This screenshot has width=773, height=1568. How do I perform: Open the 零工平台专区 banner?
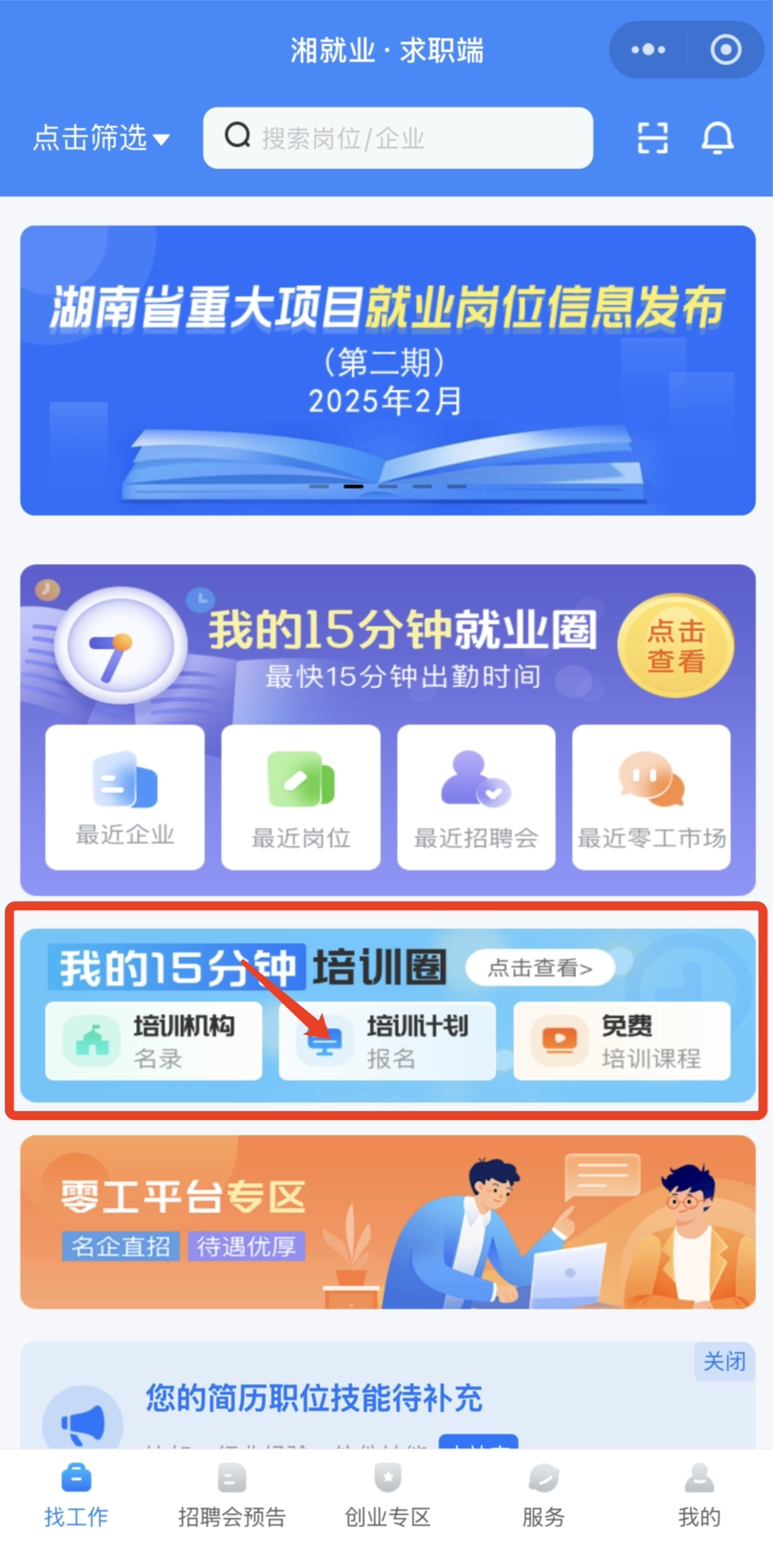(x=387, y=1222)
